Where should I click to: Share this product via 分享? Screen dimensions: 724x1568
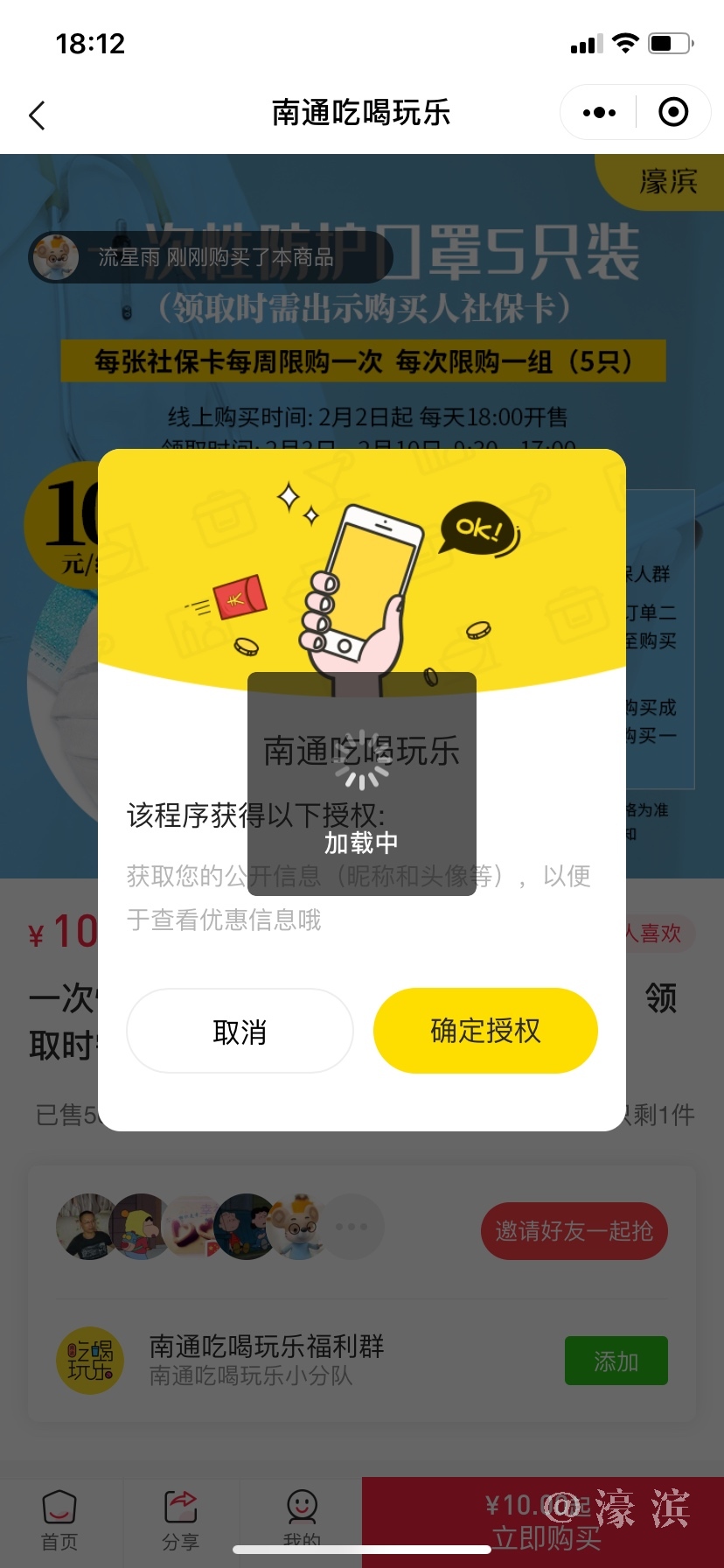coord(180,1520)
